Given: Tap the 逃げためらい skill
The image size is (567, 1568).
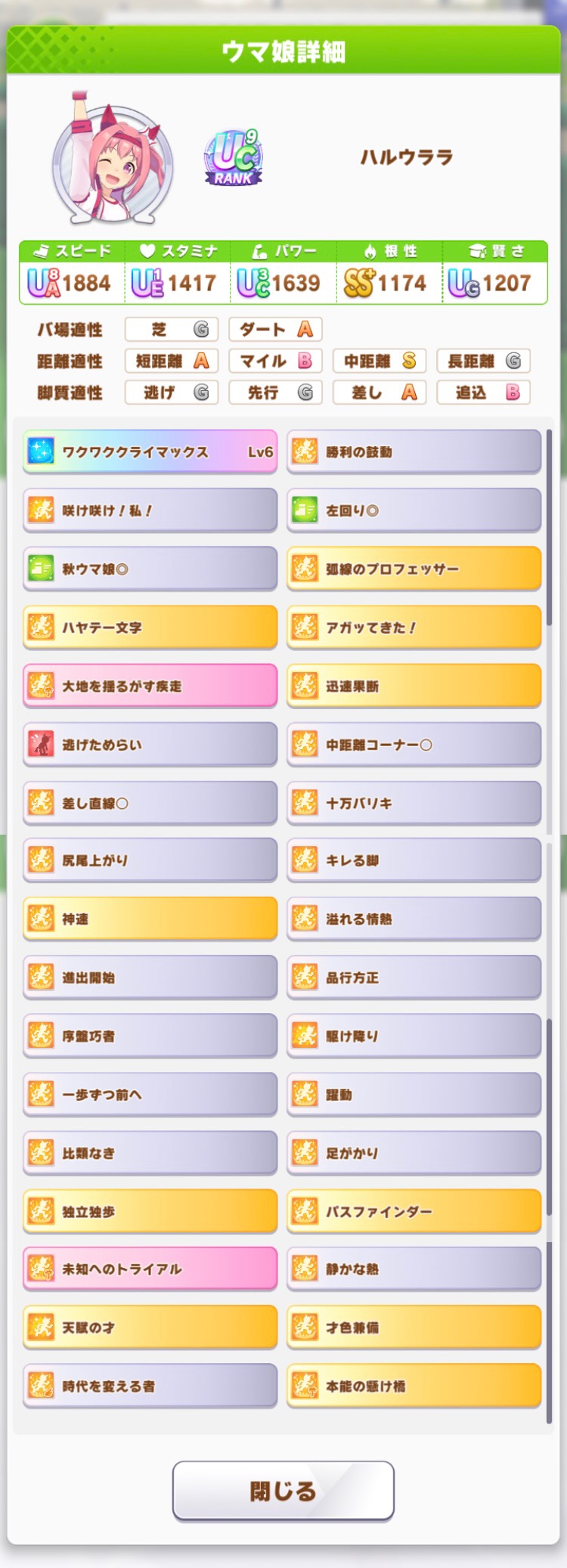Looking at the screenshot, I should click(x=150, y=744).
